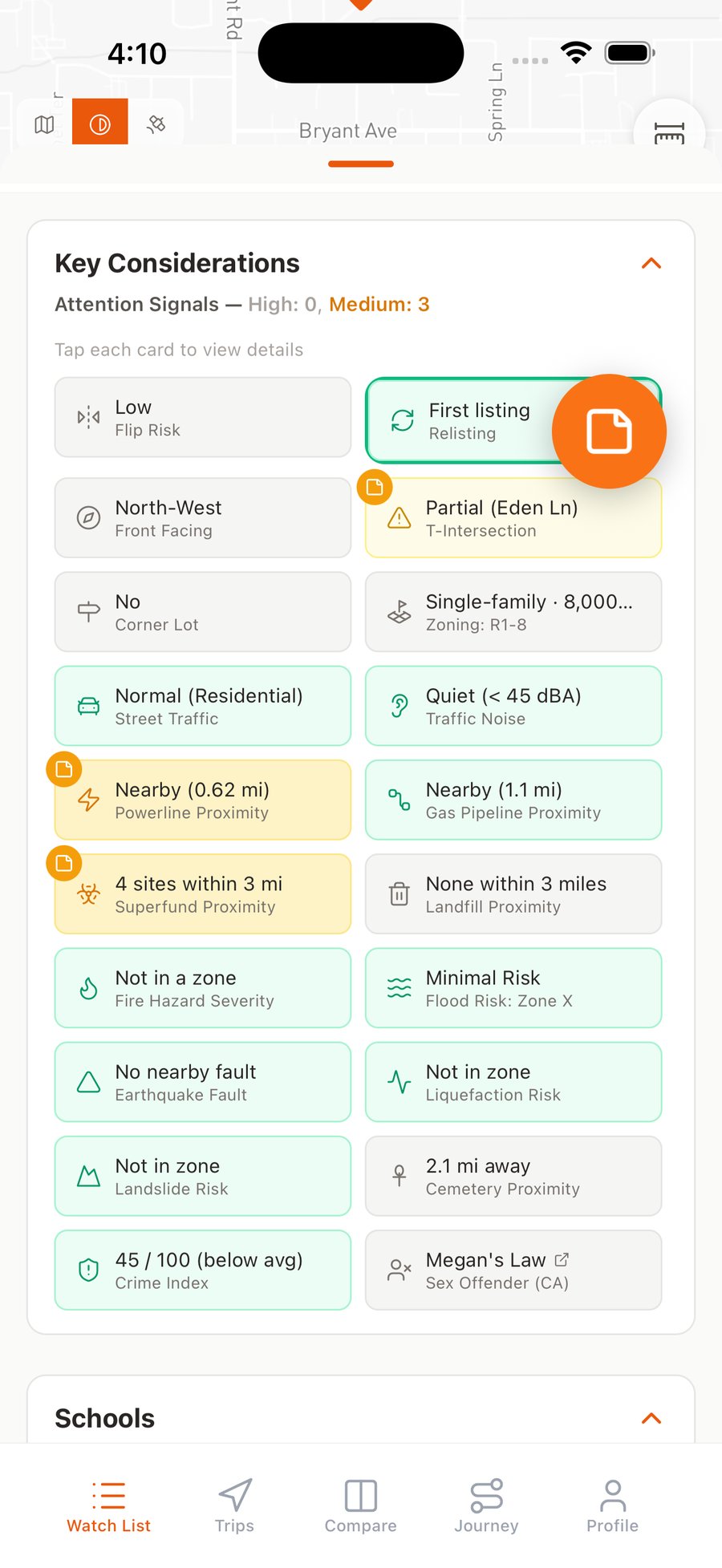Viewport: 722px width, 1568px height.
Task: Open the Zoning R1-8 card
Action: [513, 612]
